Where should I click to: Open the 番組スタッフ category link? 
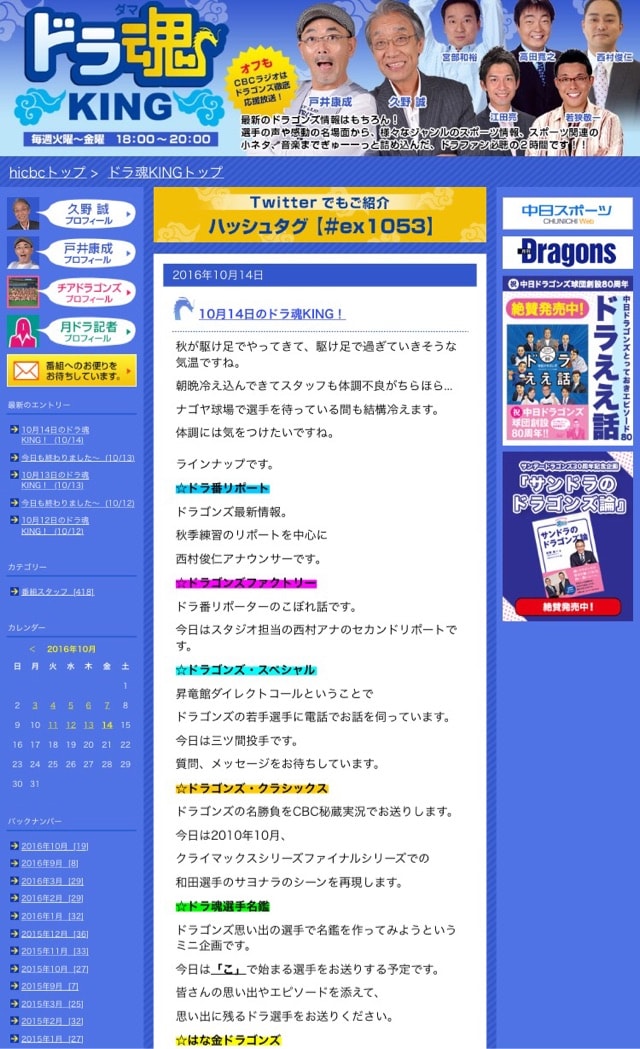click(x=57, y=591)
